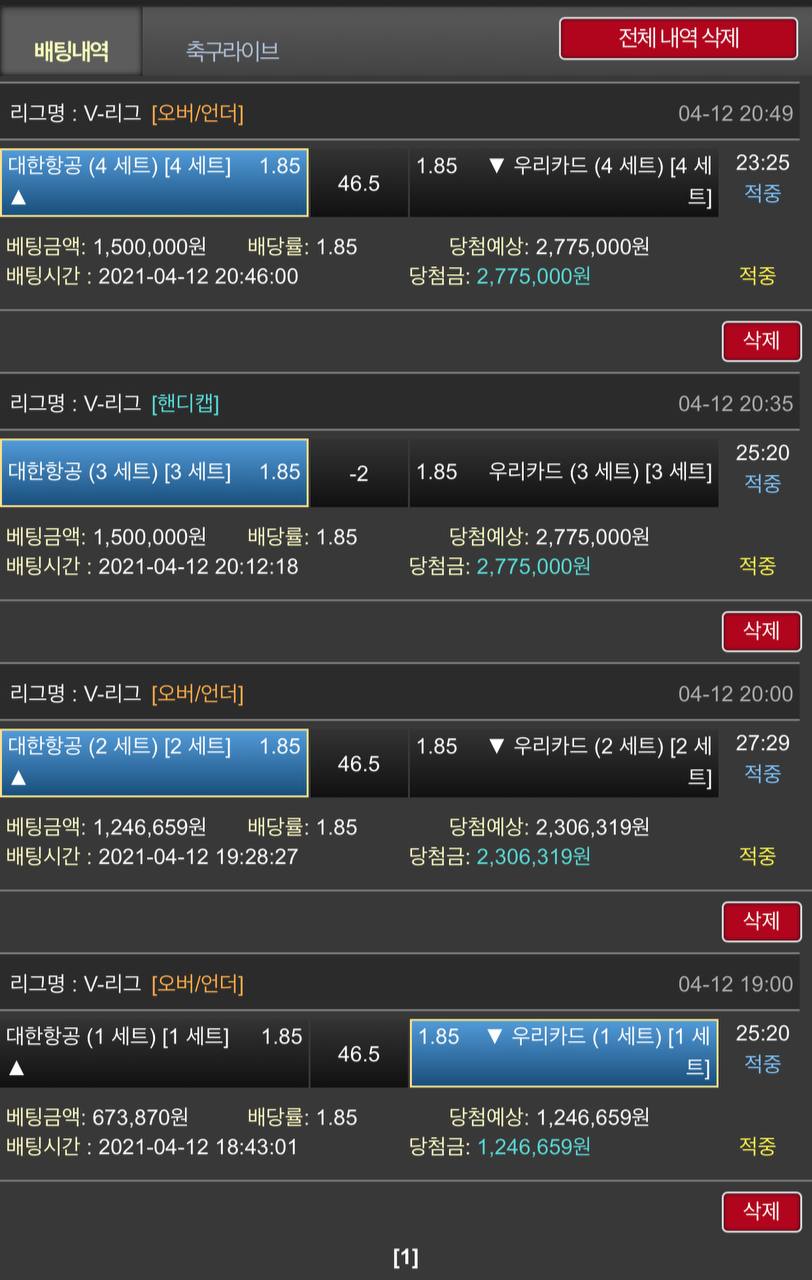
Task: Delete the 1 세트 bet from 19:00
Action: [x=761, y=1211]
